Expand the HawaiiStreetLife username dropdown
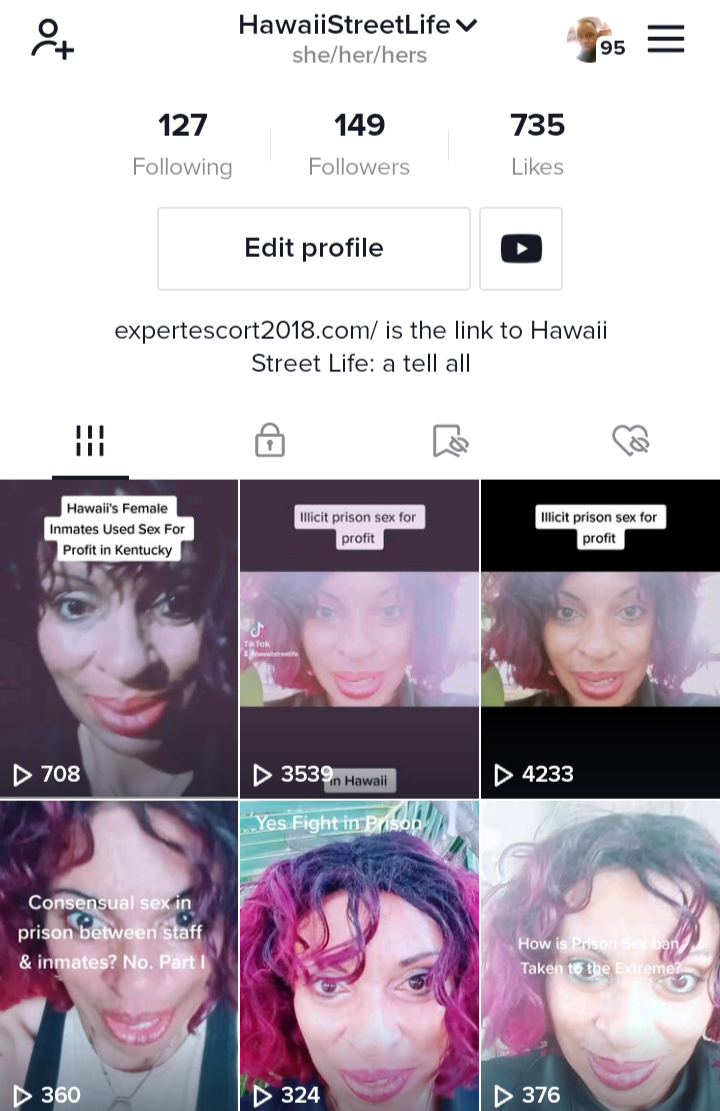The height and width of the screenshot is (1111, 720). (466, 26)
